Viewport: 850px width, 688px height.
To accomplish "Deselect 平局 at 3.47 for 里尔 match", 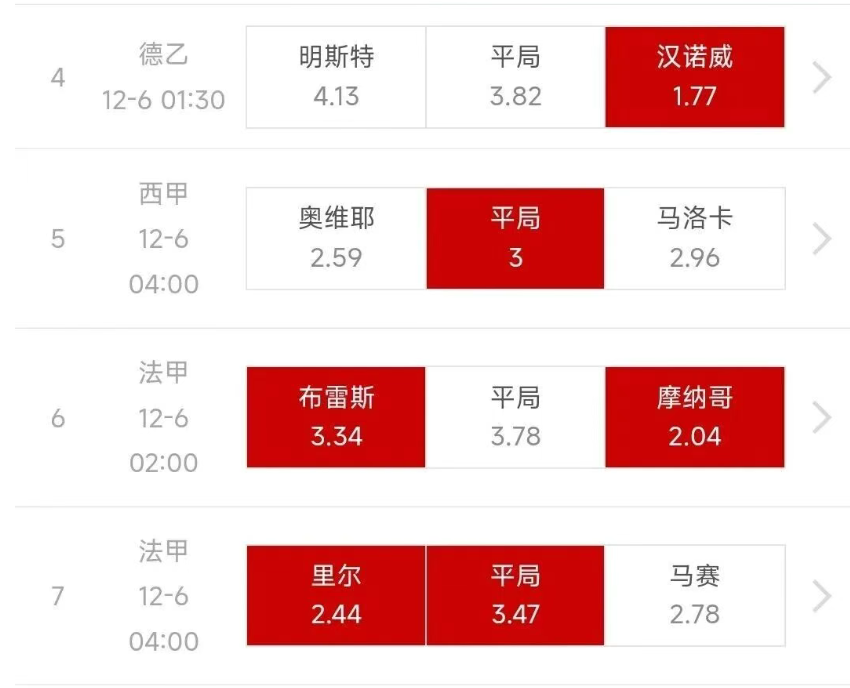I will click(515, 595).
